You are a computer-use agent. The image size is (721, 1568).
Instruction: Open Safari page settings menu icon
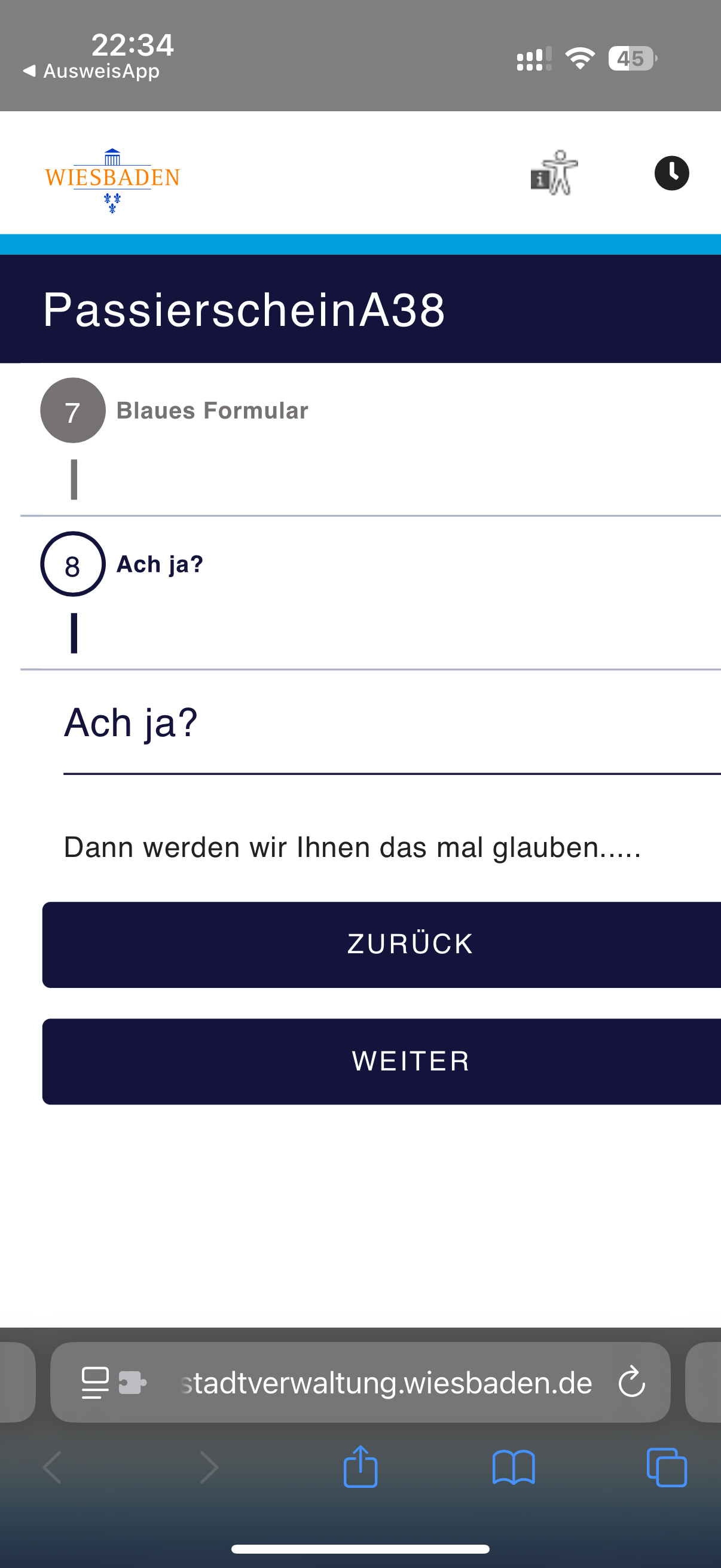click(96, 1383)
